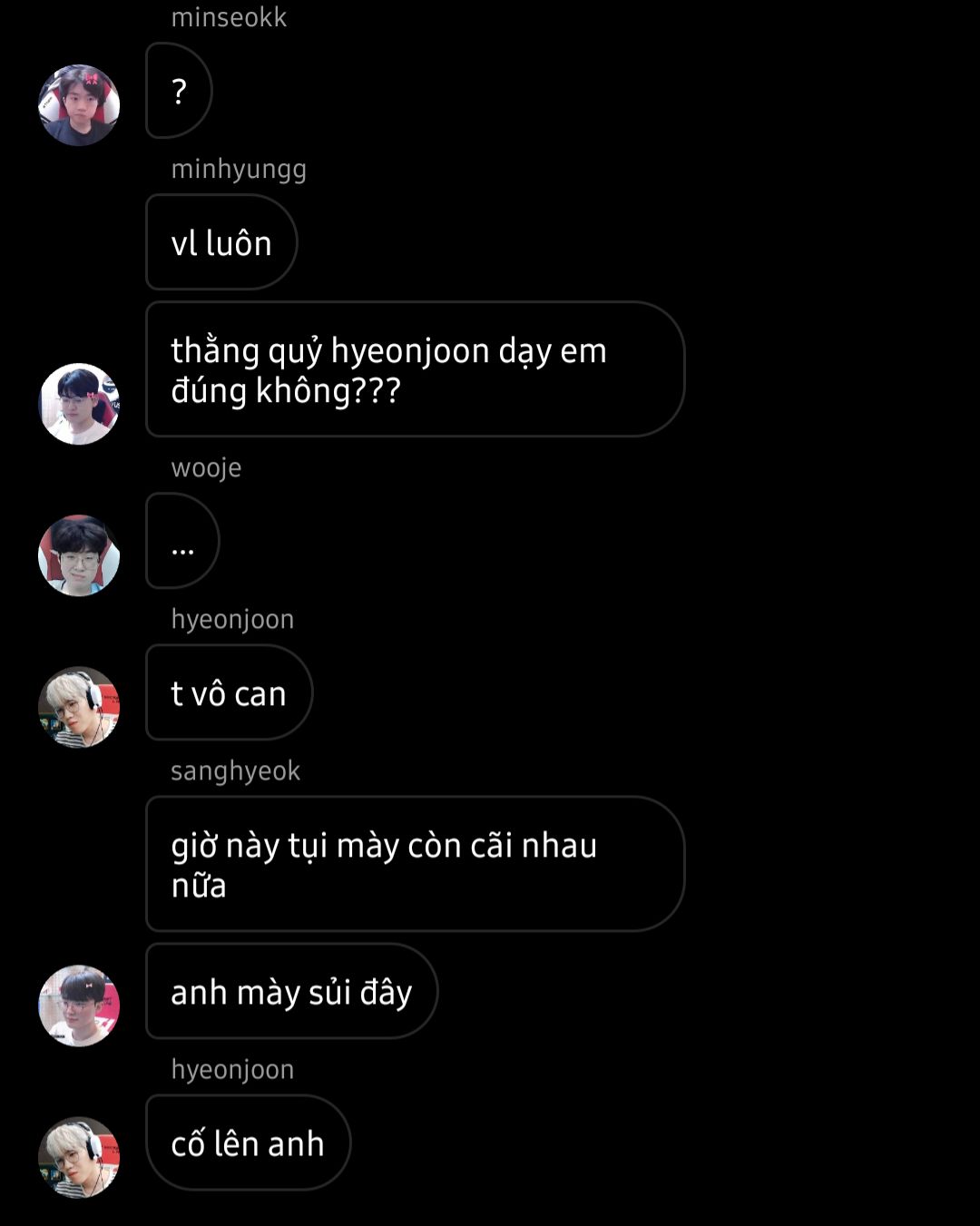Open sanghyeok's avatar beside 'anh mày sủi đây'

[79, 1005]
